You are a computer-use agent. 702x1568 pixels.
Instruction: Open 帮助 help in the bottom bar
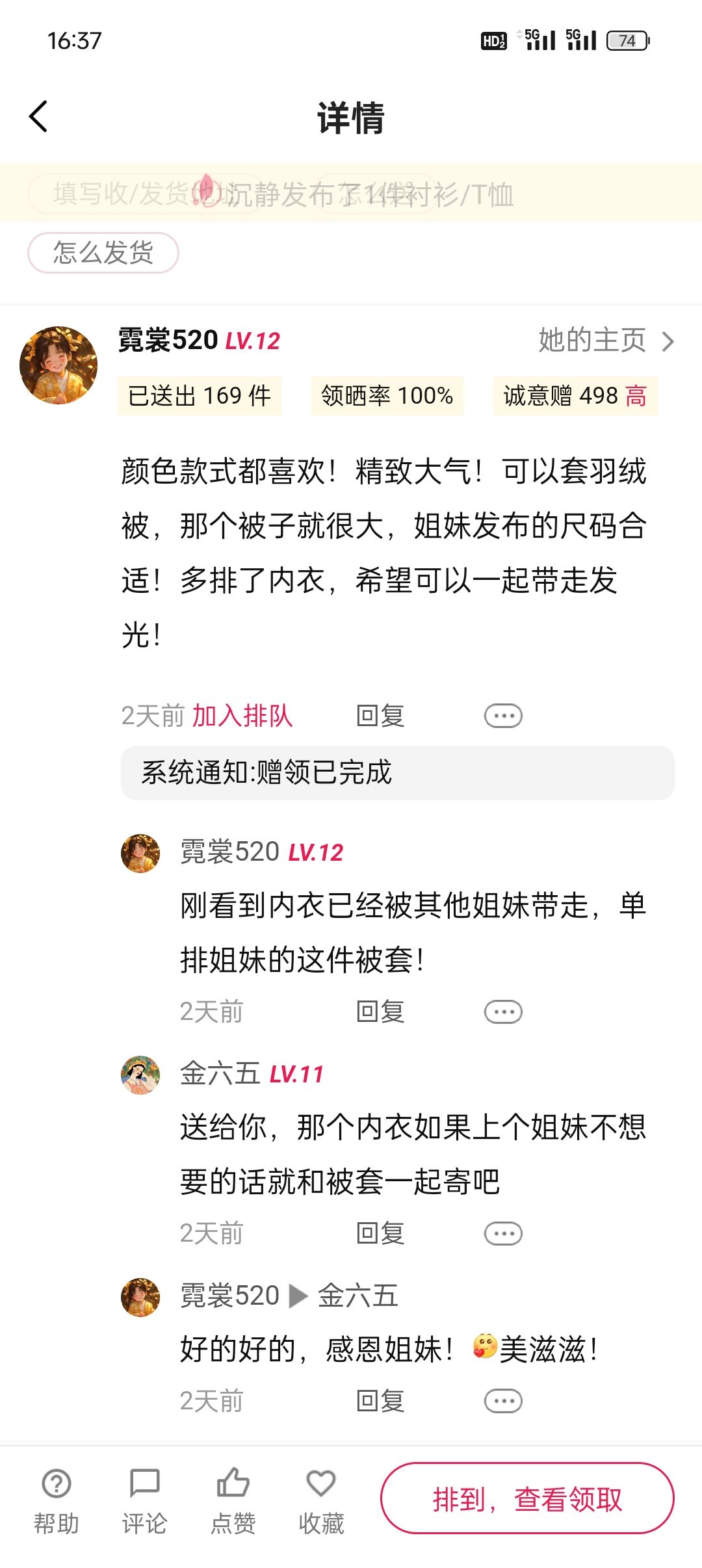(57, 1499)
